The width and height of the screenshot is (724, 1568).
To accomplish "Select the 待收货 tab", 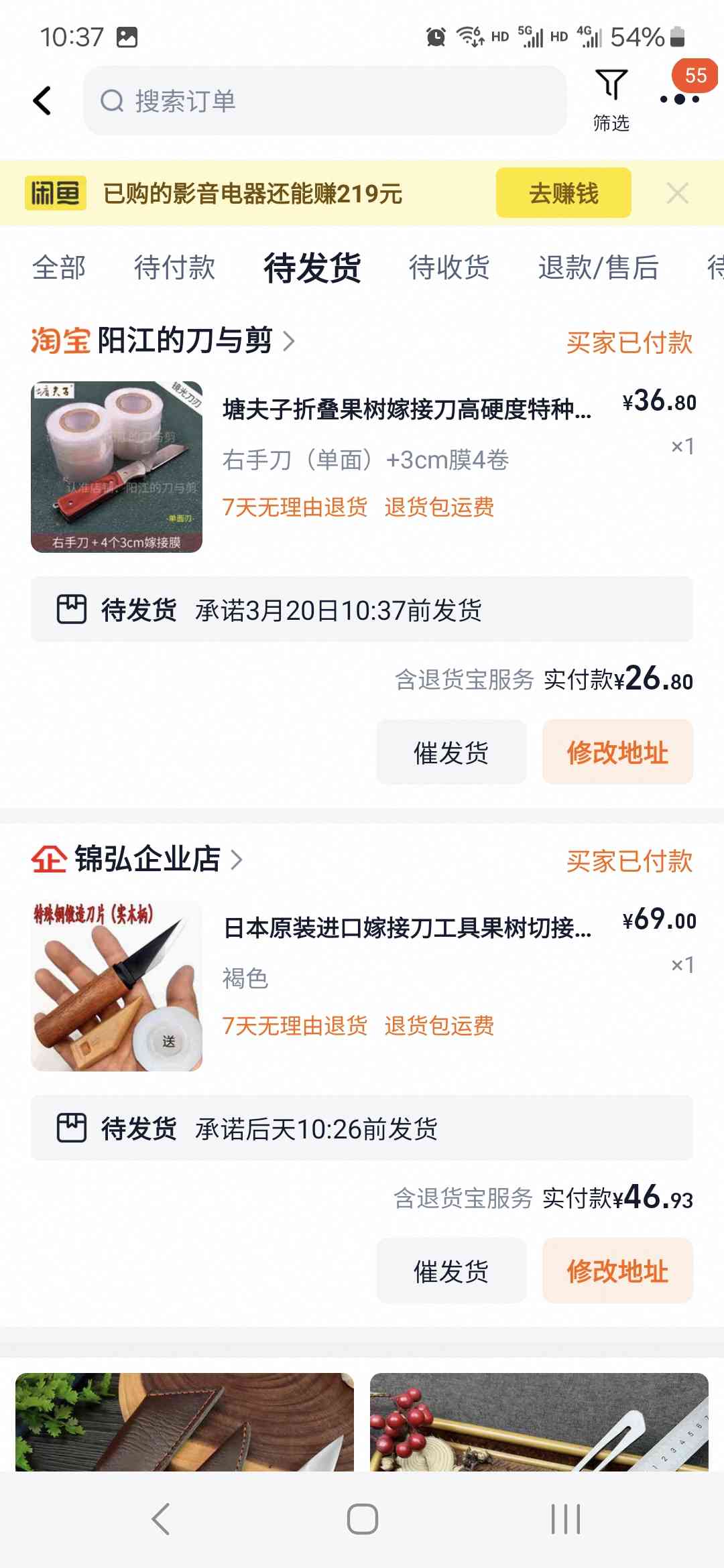I will point(449,267).
